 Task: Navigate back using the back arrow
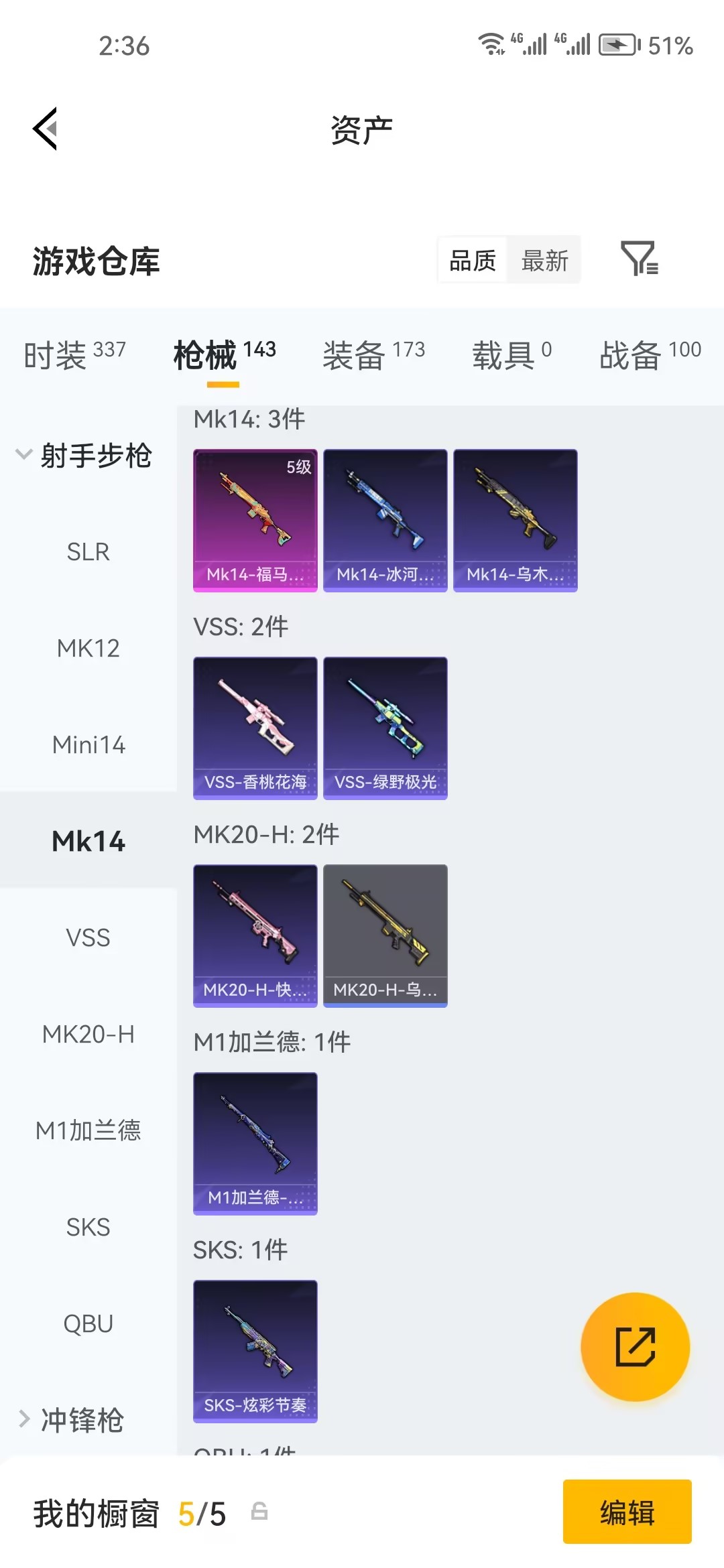pos(44,129)
